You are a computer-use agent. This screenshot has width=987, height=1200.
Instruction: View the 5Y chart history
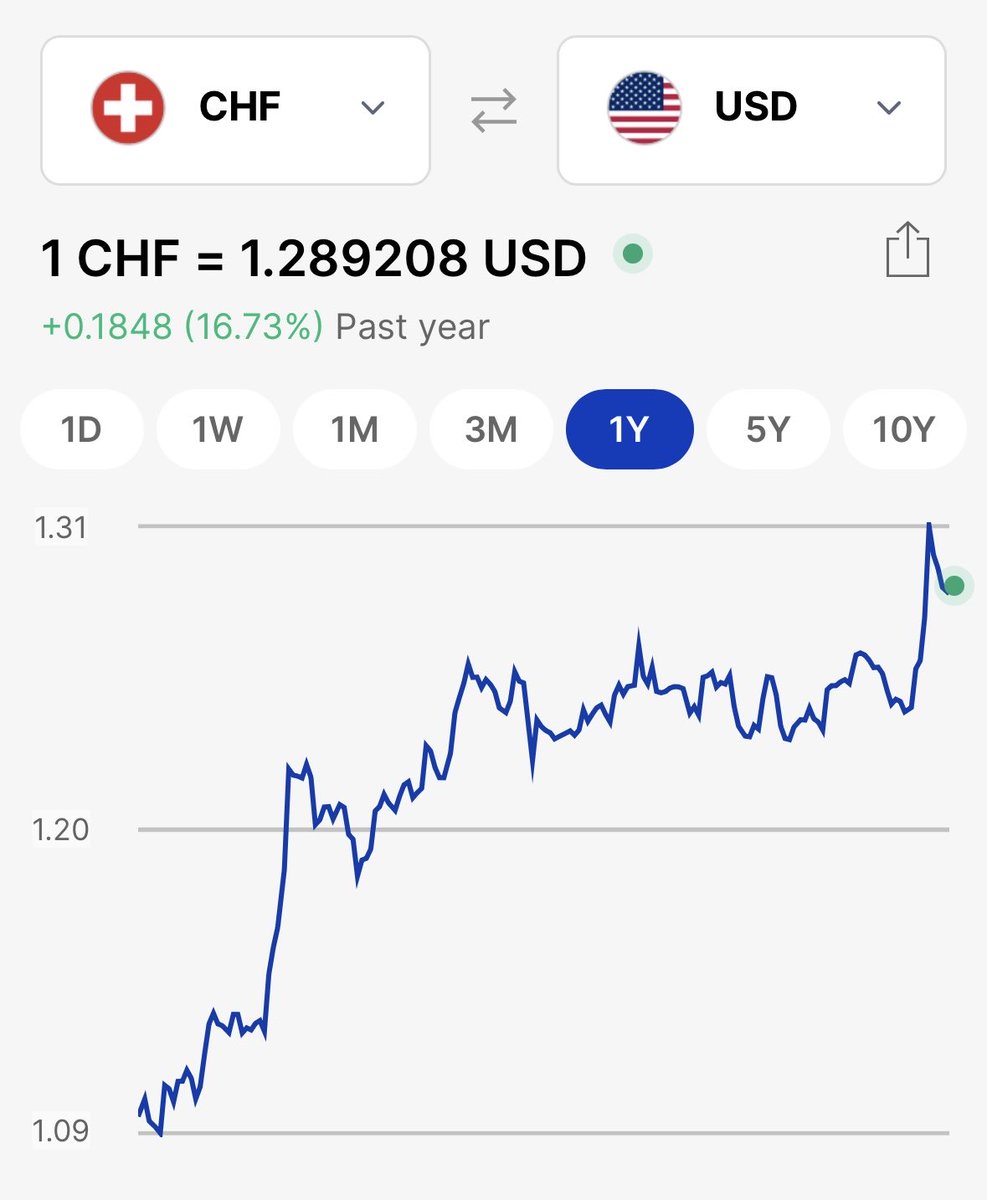tap(767, 429)
